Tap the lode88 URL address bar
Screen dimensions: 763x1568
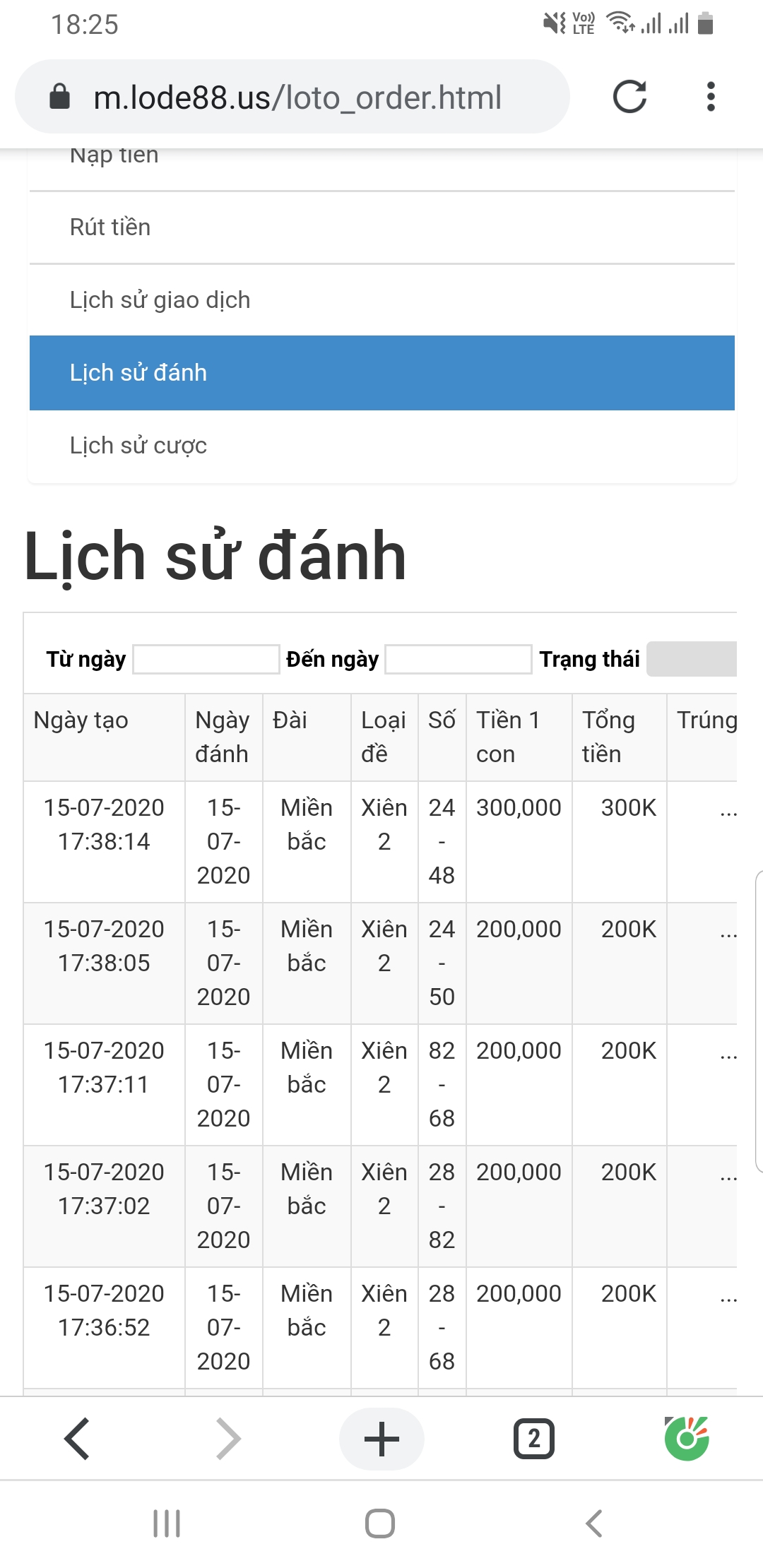(297, 97)
